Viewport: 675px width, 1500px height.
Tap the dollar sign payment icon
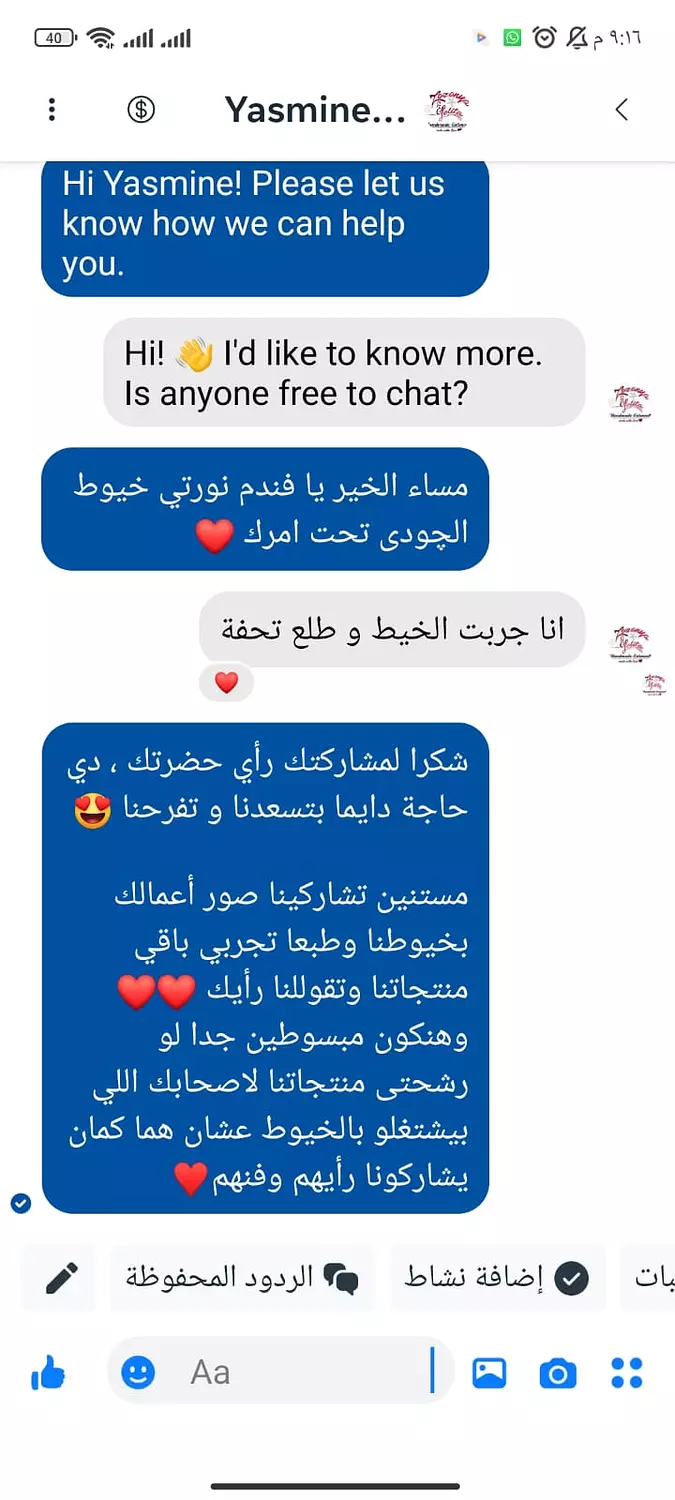pos(141,110)
